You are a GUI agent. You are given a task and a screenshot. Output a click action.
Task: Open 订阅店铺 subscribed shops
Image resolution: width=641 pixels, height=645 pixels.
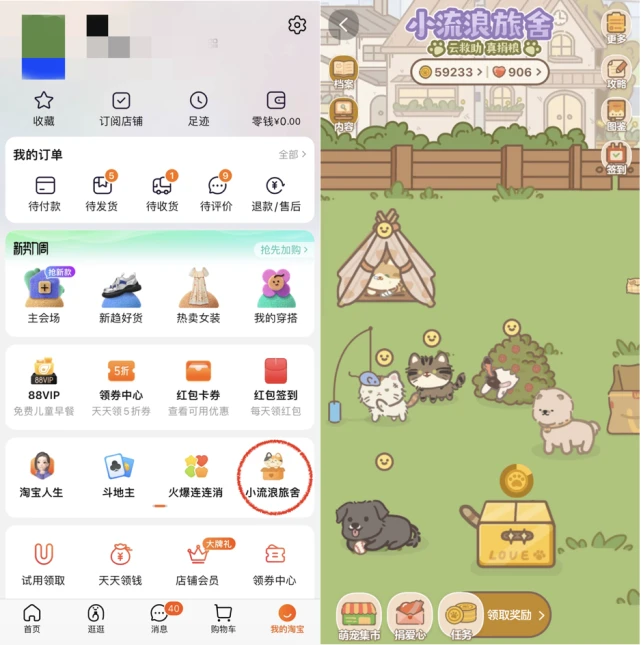pos(121,108)
